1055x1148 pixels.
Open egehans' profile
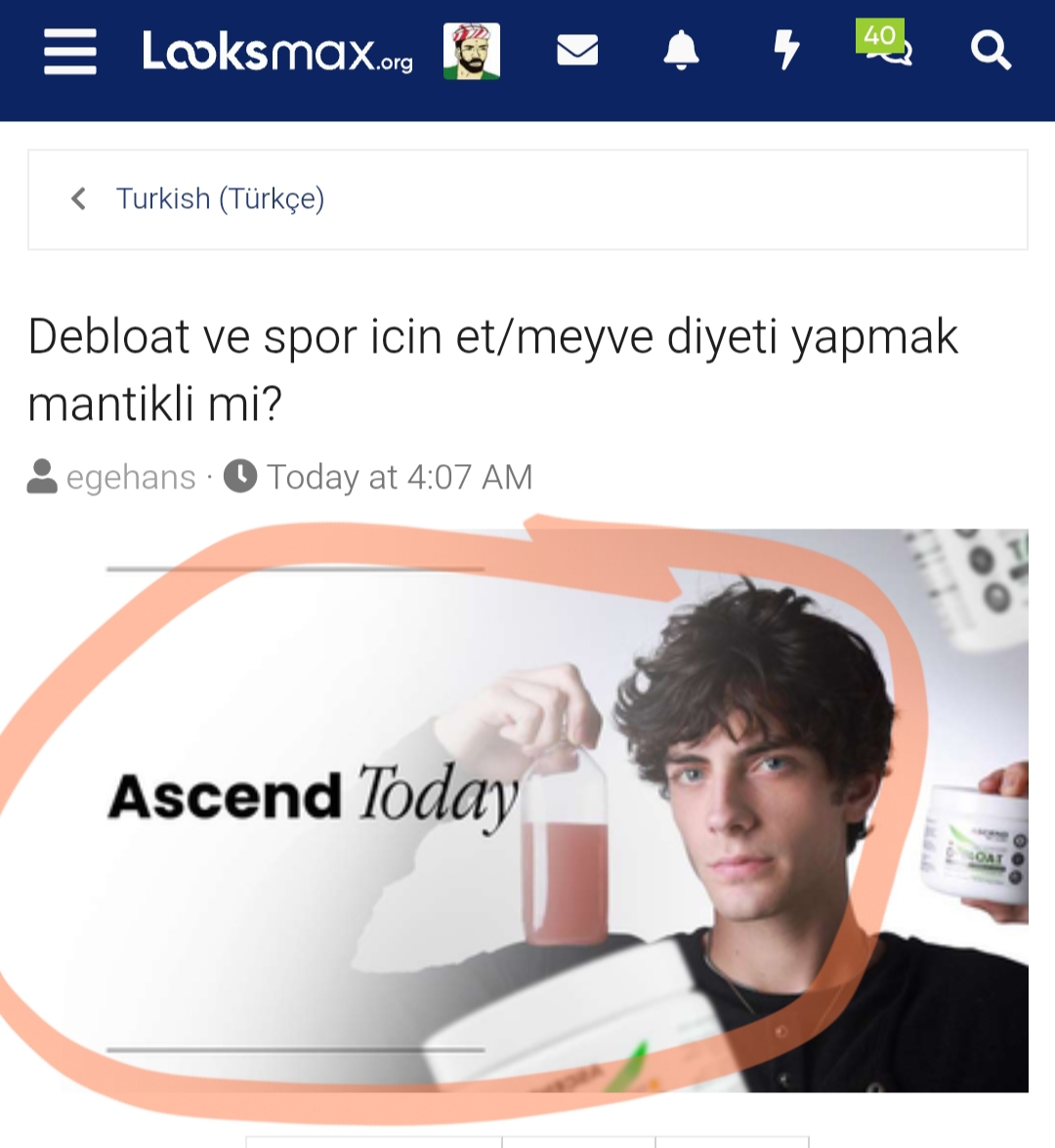click(131, 478)
